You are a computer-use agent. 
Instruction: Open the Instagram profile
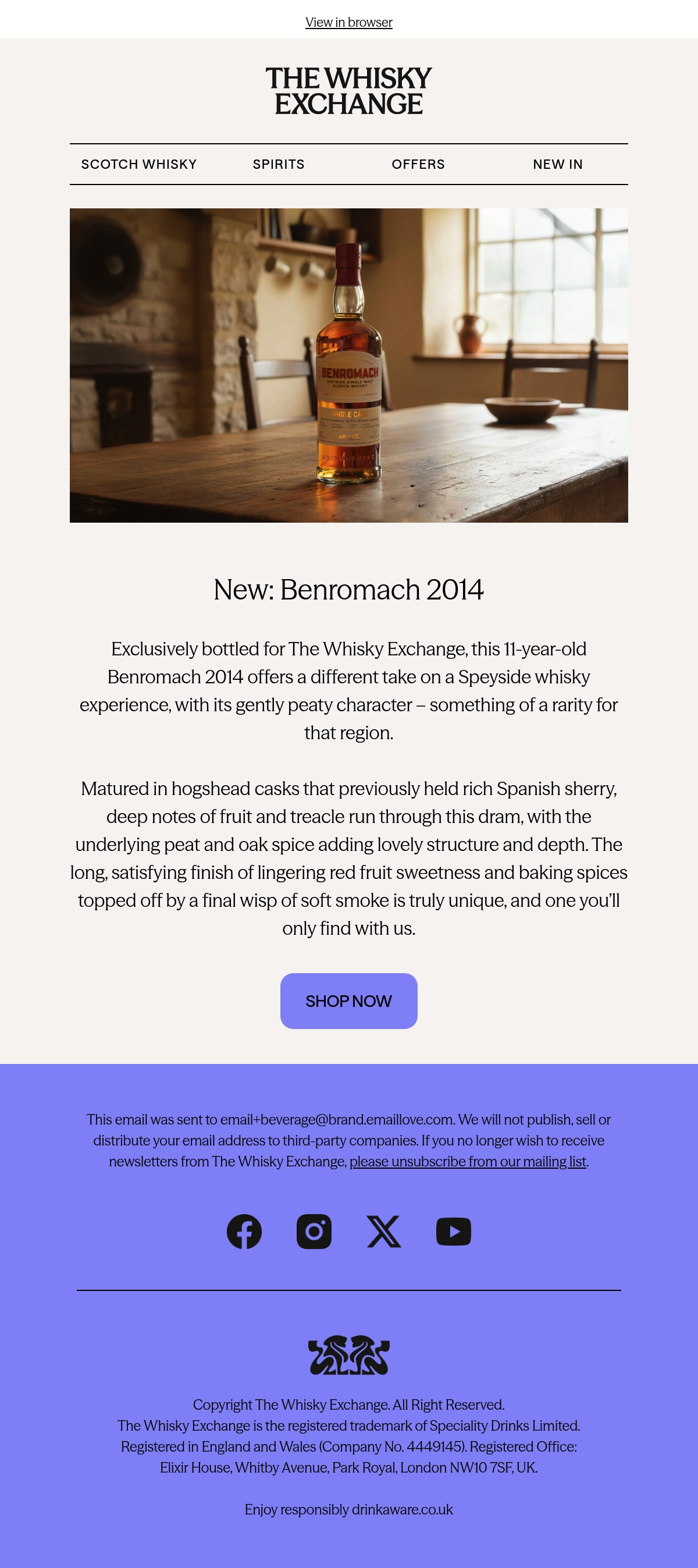pyautogui.click(x=314, y=1232)
